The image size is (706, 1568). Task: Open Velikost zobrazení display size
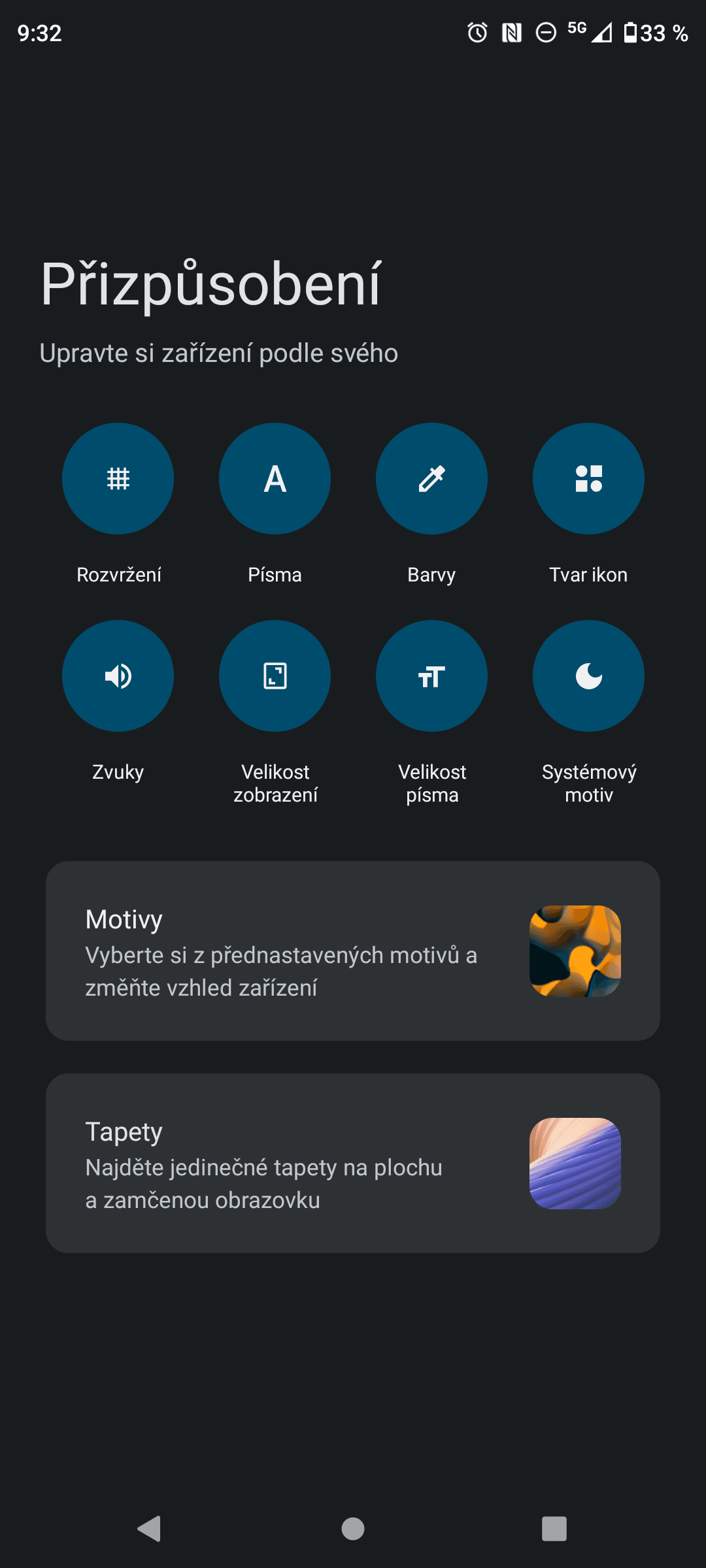[275, 676]
